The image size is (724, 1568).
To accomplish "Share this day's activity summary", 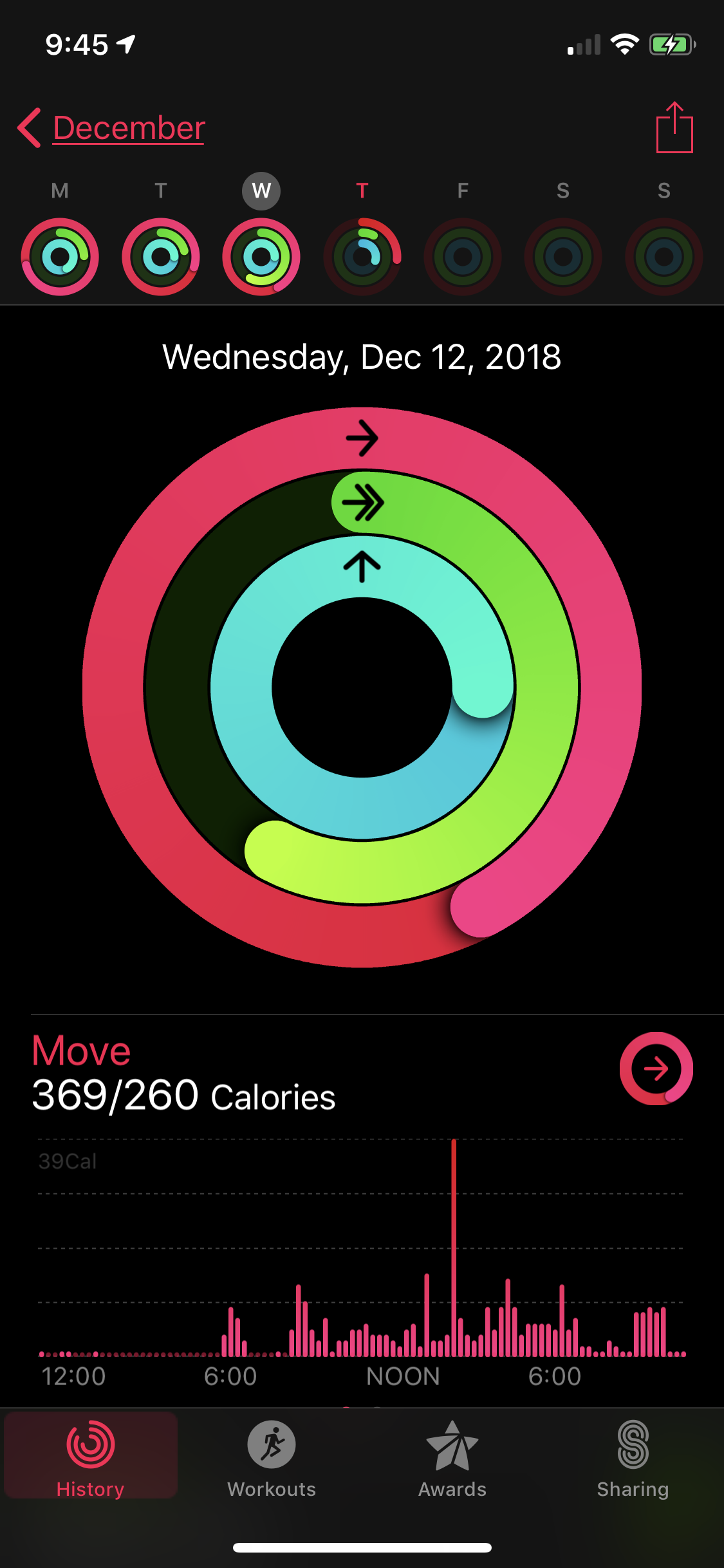I will (674, 127).
